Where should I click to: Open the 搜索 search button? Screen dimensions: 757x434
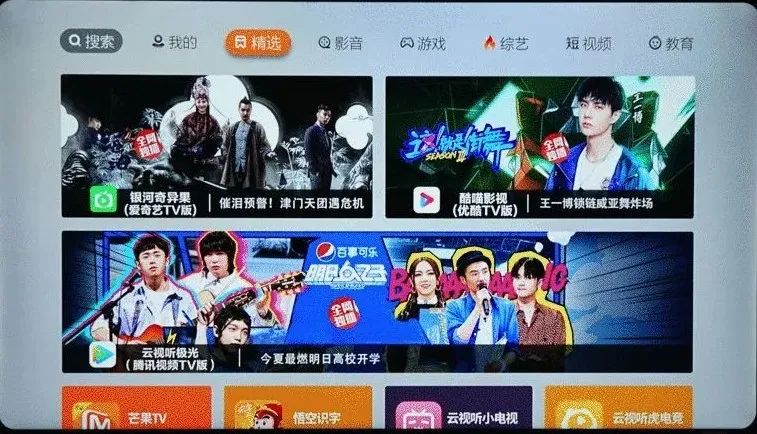(91, 42)
